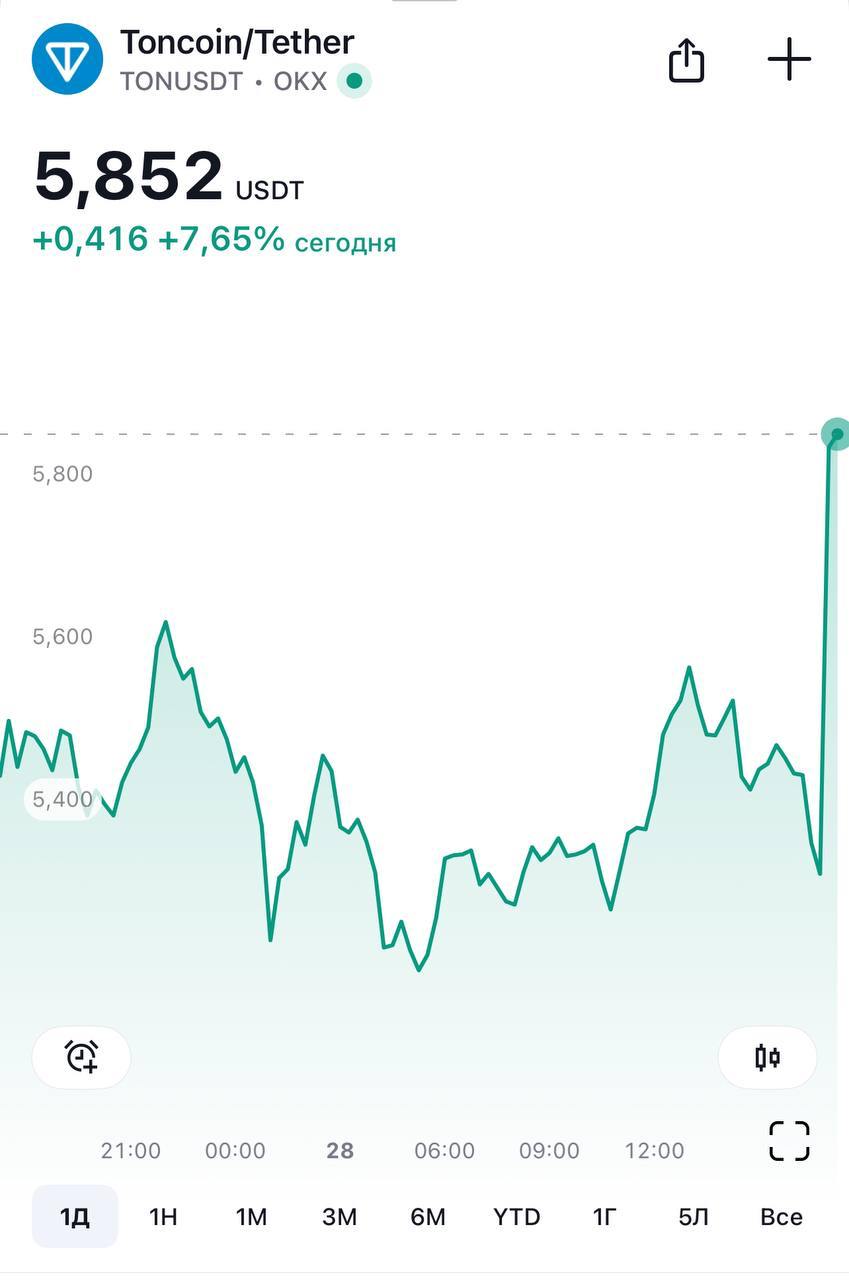
Task: Show the 6М chart range
Action: click(428, 1217)
